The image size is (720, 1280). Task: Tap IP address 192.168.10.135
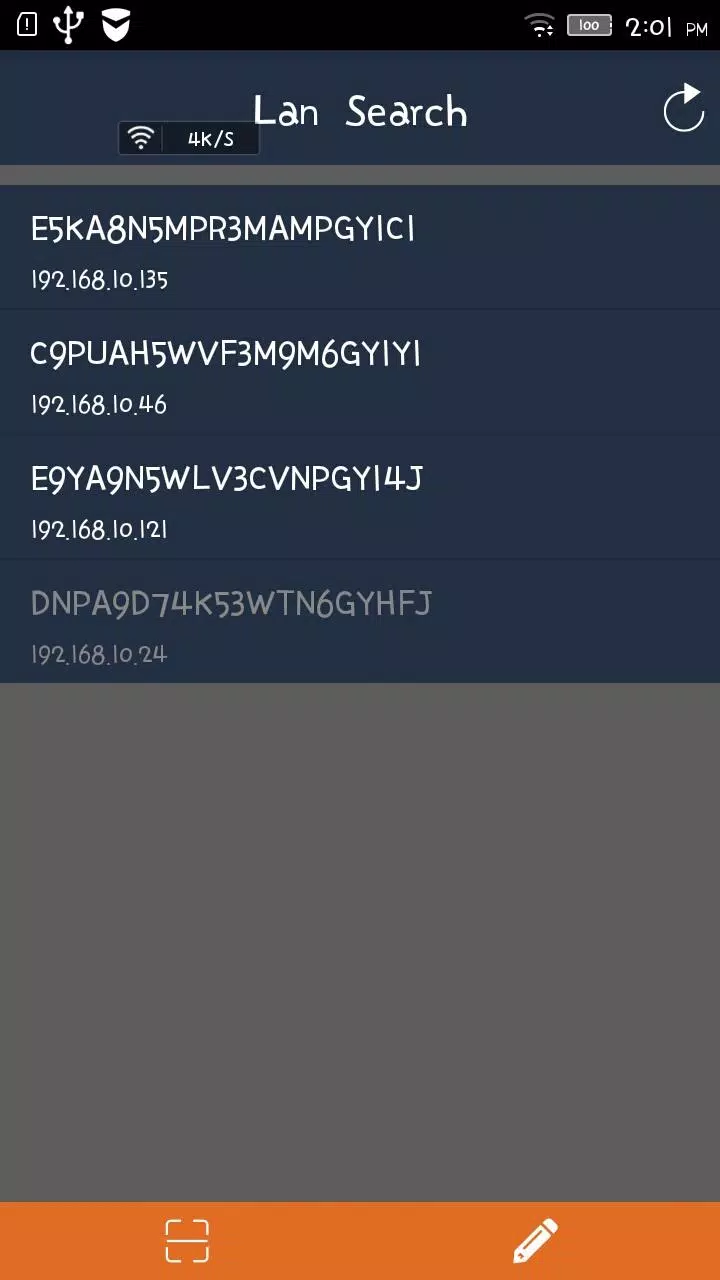[x=100, y=280]
